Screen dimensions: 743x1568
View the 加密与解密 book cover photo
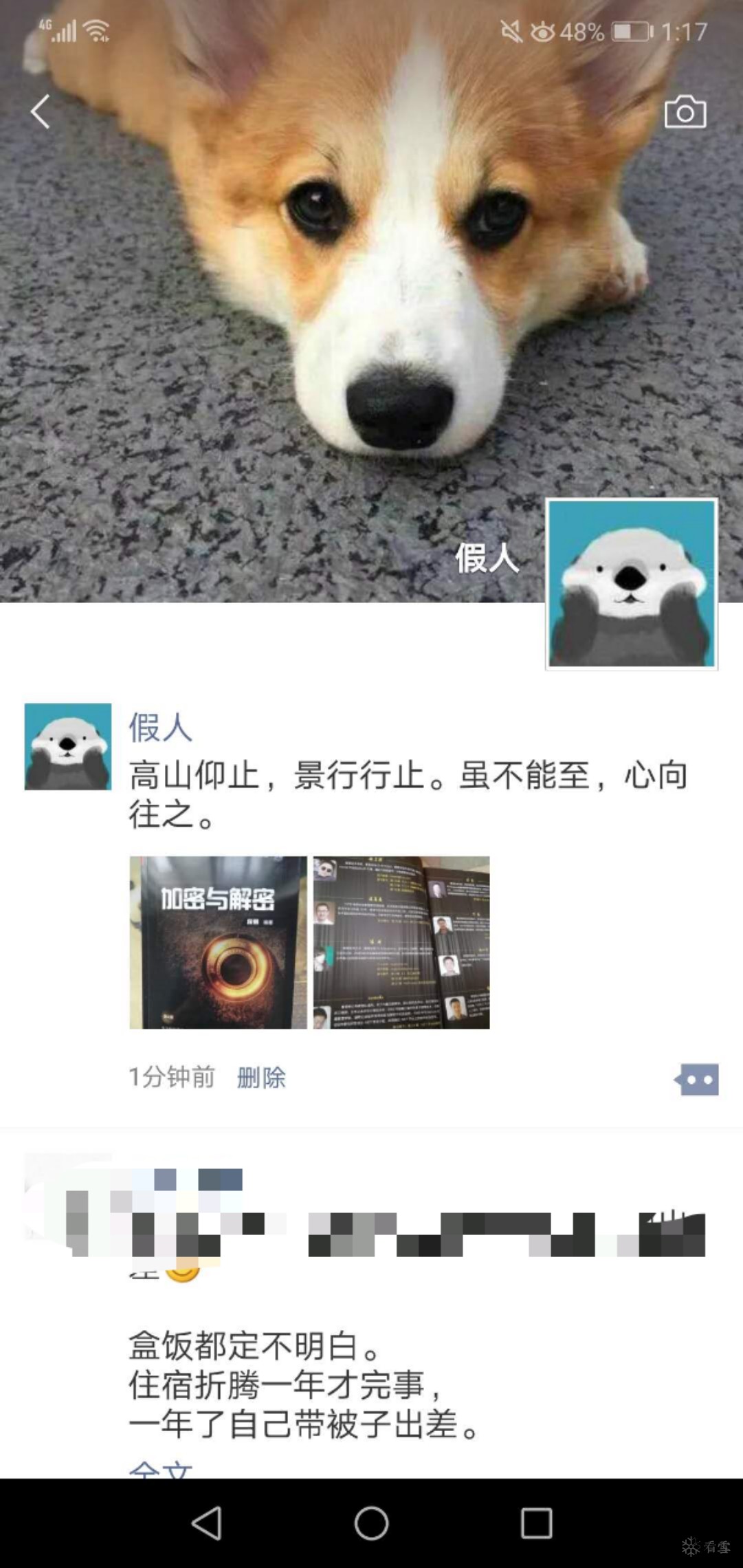[218, 942]
